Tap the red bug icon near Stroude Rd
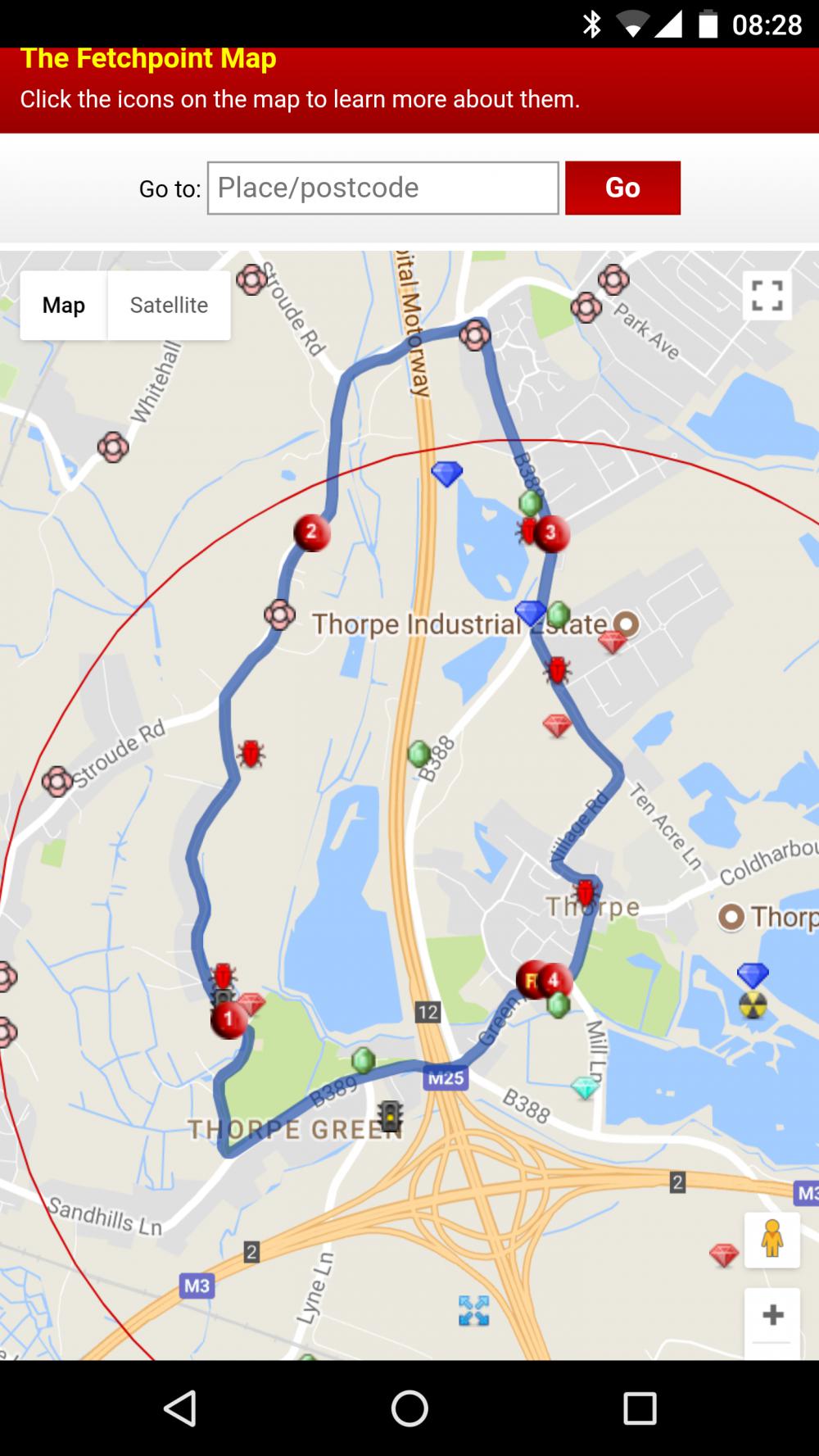819x1456 pixels. (251, 753)
